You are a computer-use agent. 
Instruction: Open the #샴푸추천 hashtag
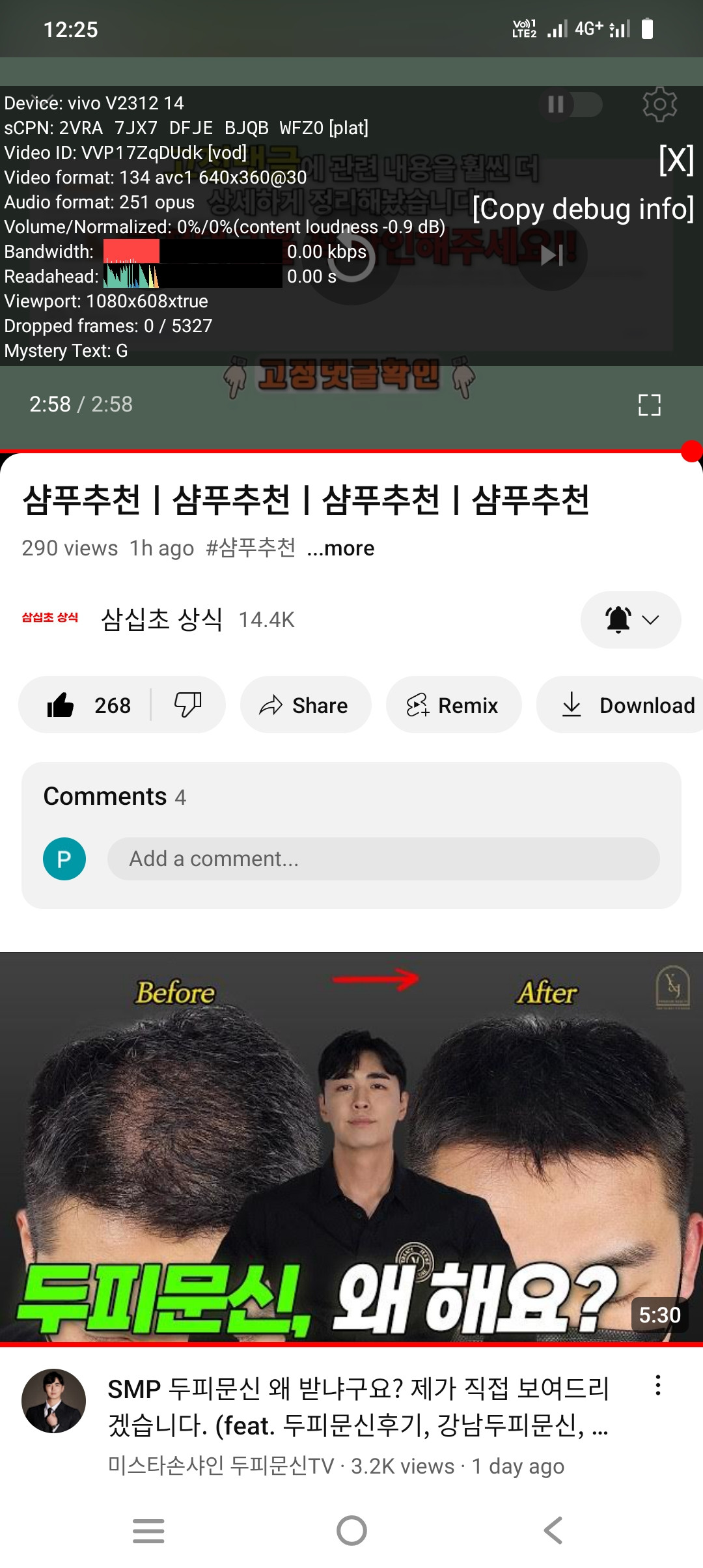[x=251, y=548]
